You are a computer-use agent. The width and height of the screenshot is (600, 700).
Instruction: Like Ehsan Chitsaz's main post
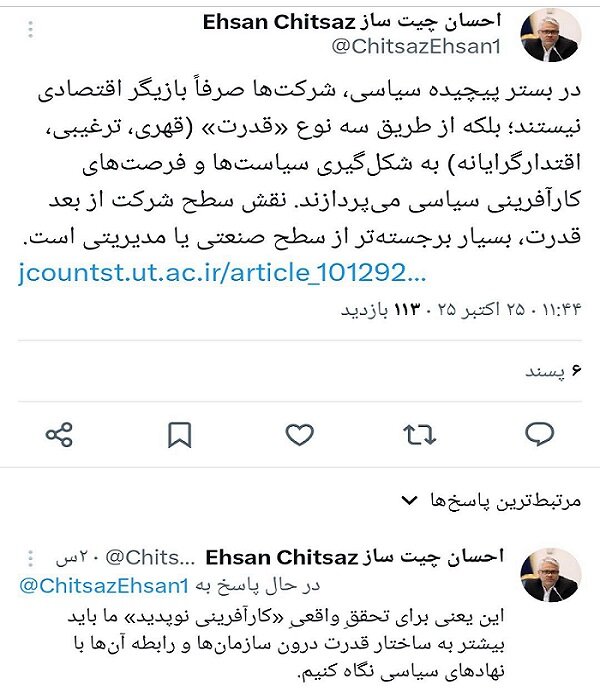(300, 434)
